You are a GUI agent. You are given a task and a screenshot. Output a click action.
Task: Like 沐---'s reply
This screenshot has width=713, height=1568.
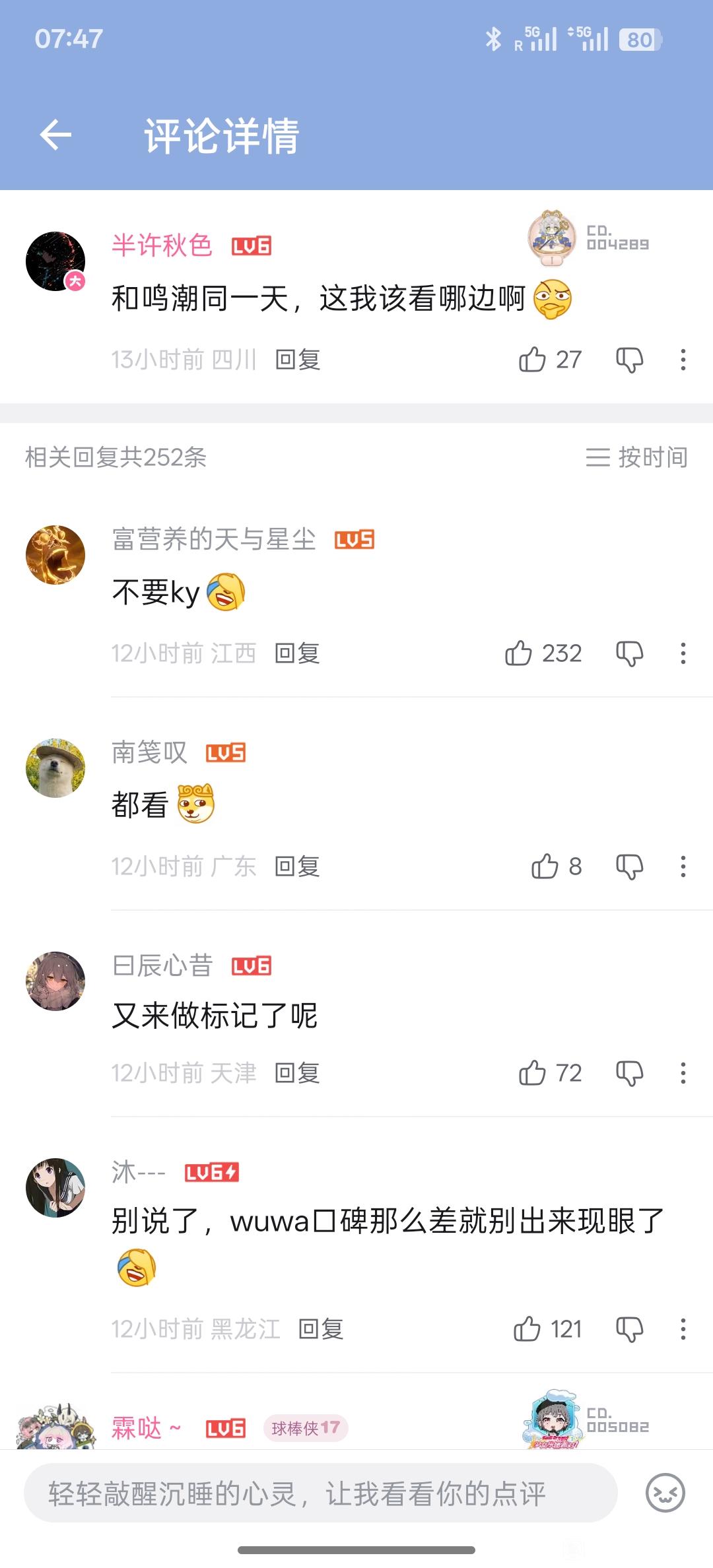[x=527, y=1329]
